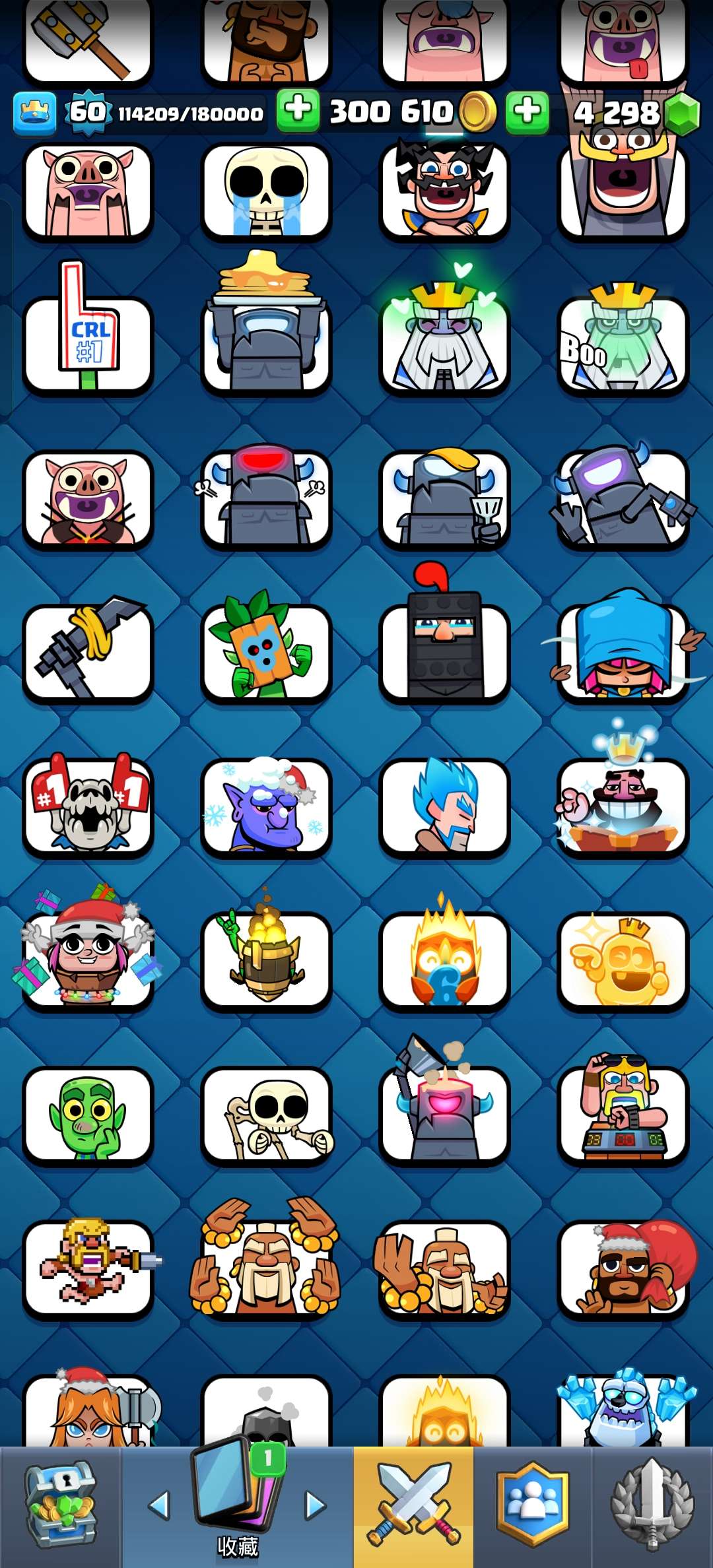713x1568 pixels.
Task: Open the sword wreath events tab
Action: point(652,1507)
